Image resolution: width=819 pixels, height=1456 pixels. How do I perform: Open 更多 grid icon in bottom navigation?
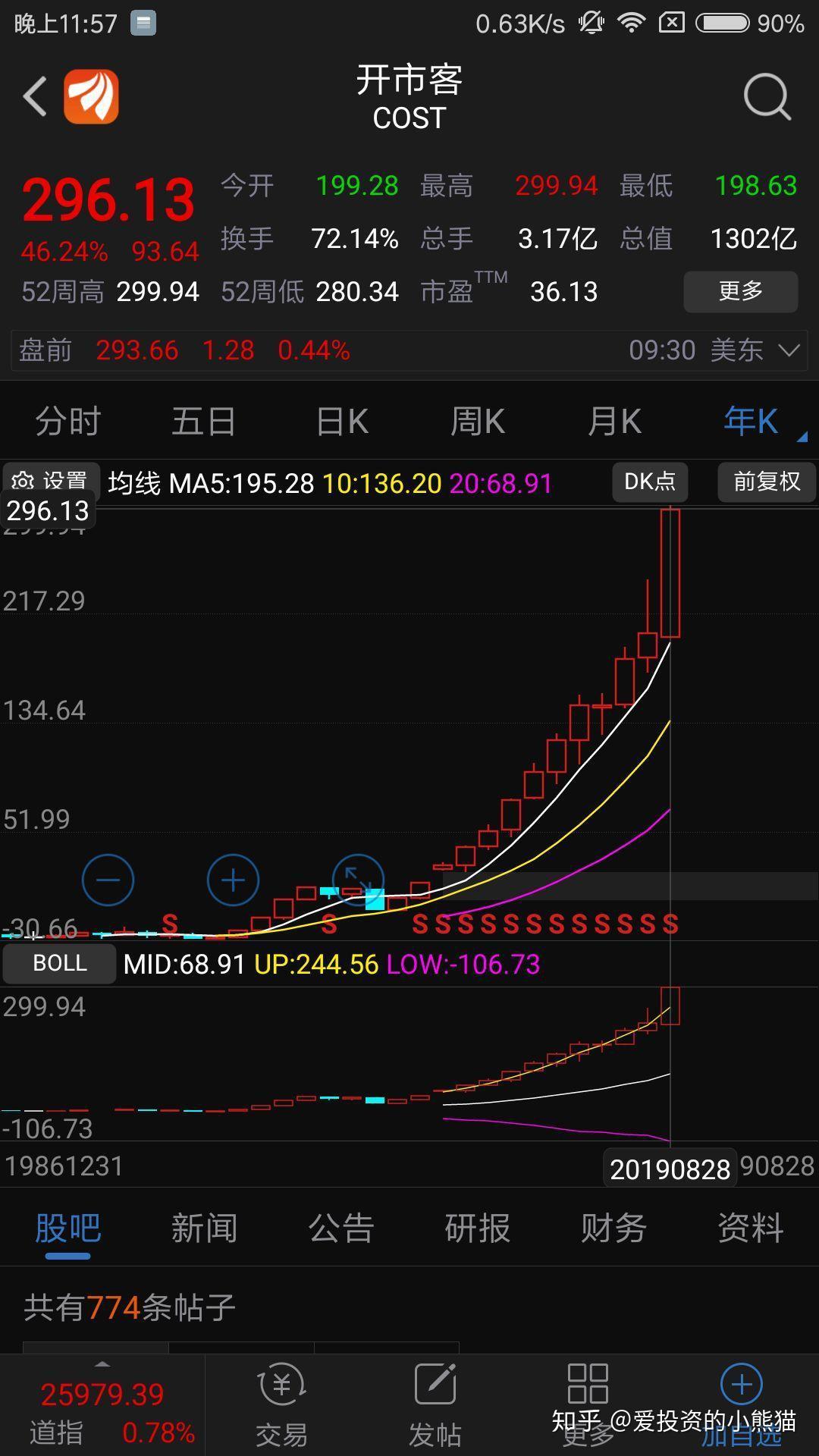pyautogui.click(x=587, y=1399)
